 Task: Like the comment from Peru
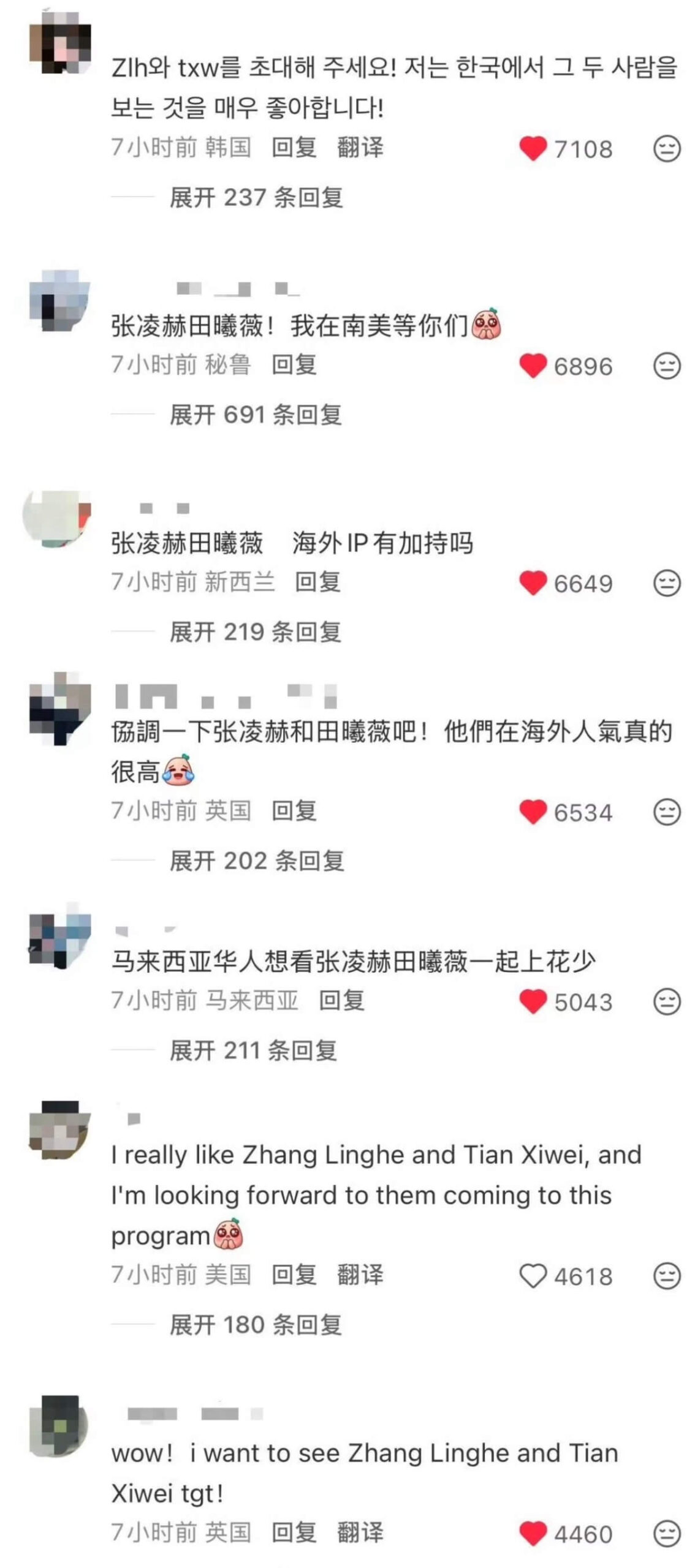[532, 366]
